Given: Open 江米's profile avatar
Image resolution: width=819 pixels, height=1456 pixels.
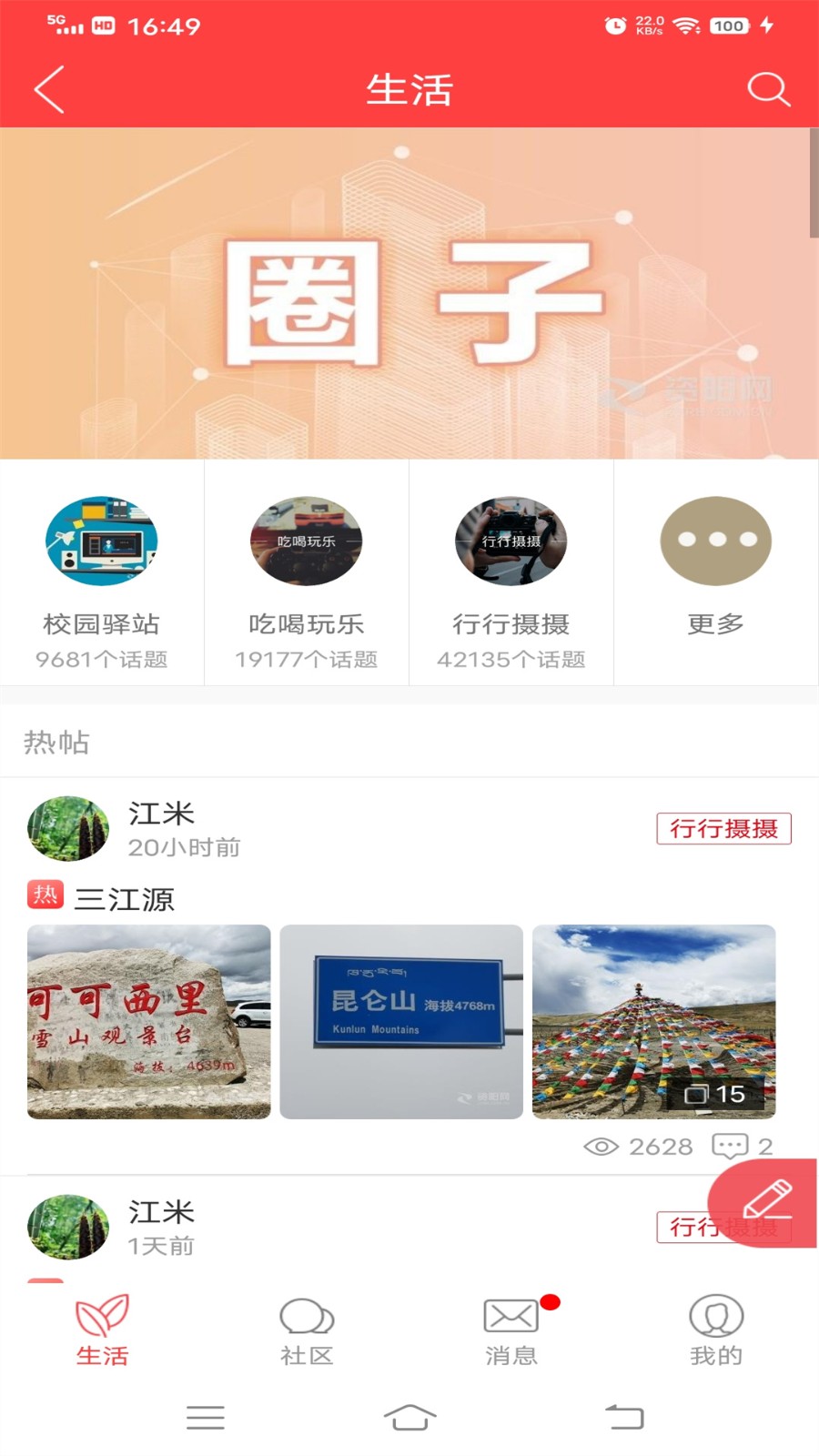Looking at the screenshot, I should point(67,829).
